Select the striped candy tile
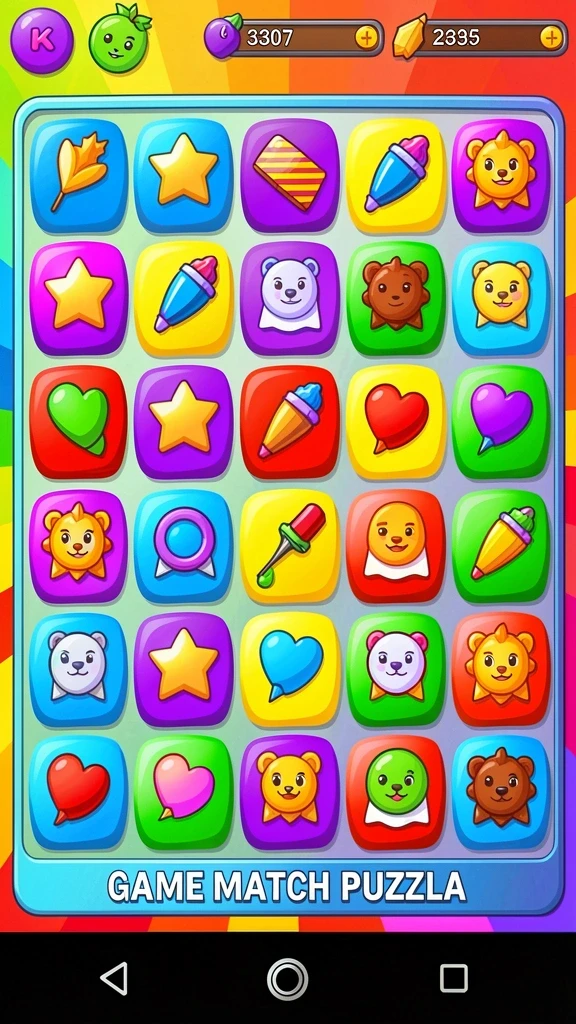The width and height of the screenshot is (576, 1024). pyautogui.click(x=289, y=176)
